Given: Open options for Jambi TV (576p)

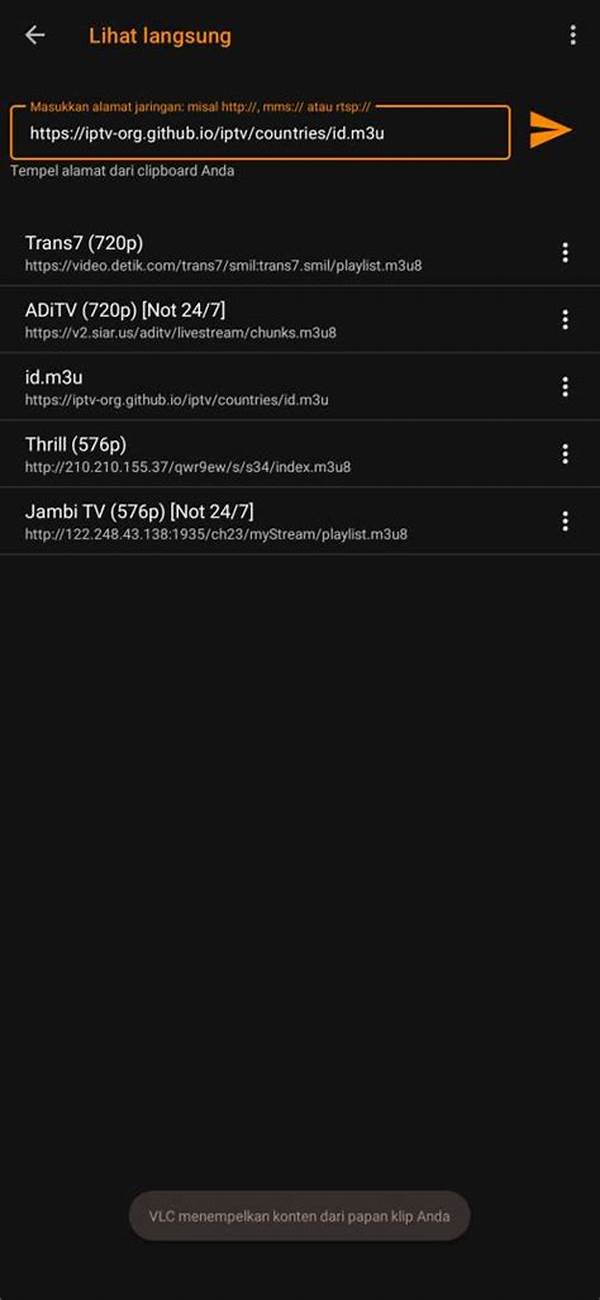Looking at the screenshot, I should [x=565, y=521].
